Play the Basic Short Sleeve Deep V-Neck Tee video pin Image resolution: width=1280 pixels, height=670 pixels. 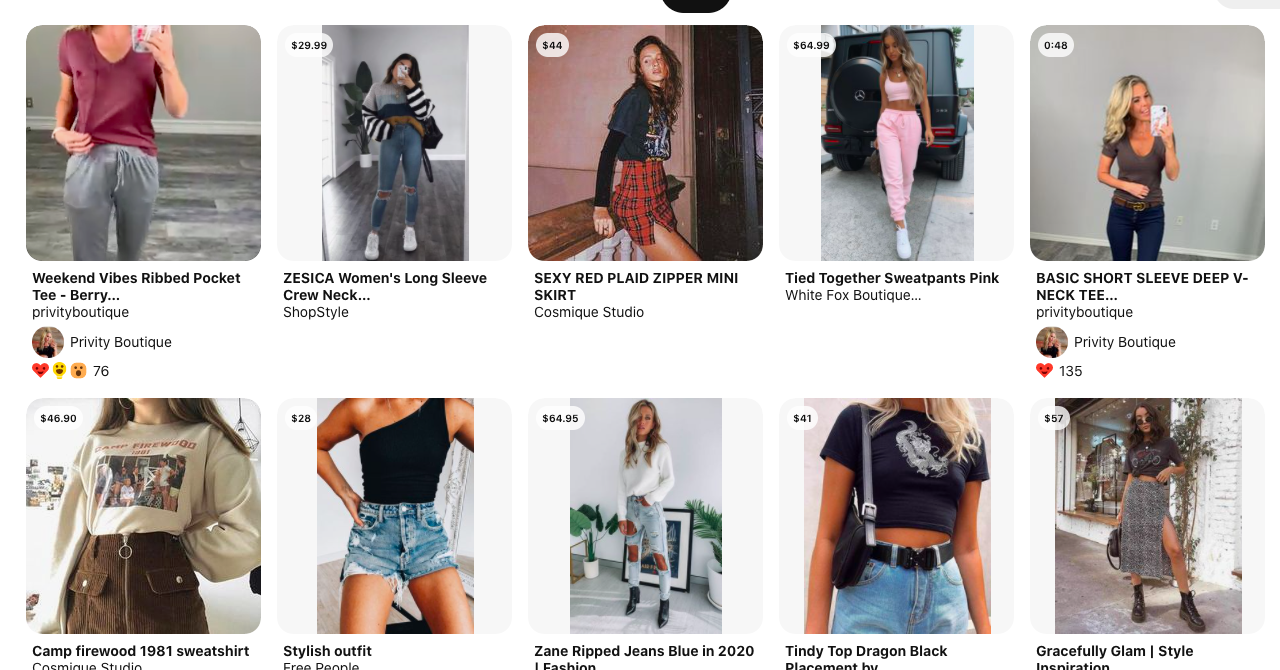(x=1147, y=143)
